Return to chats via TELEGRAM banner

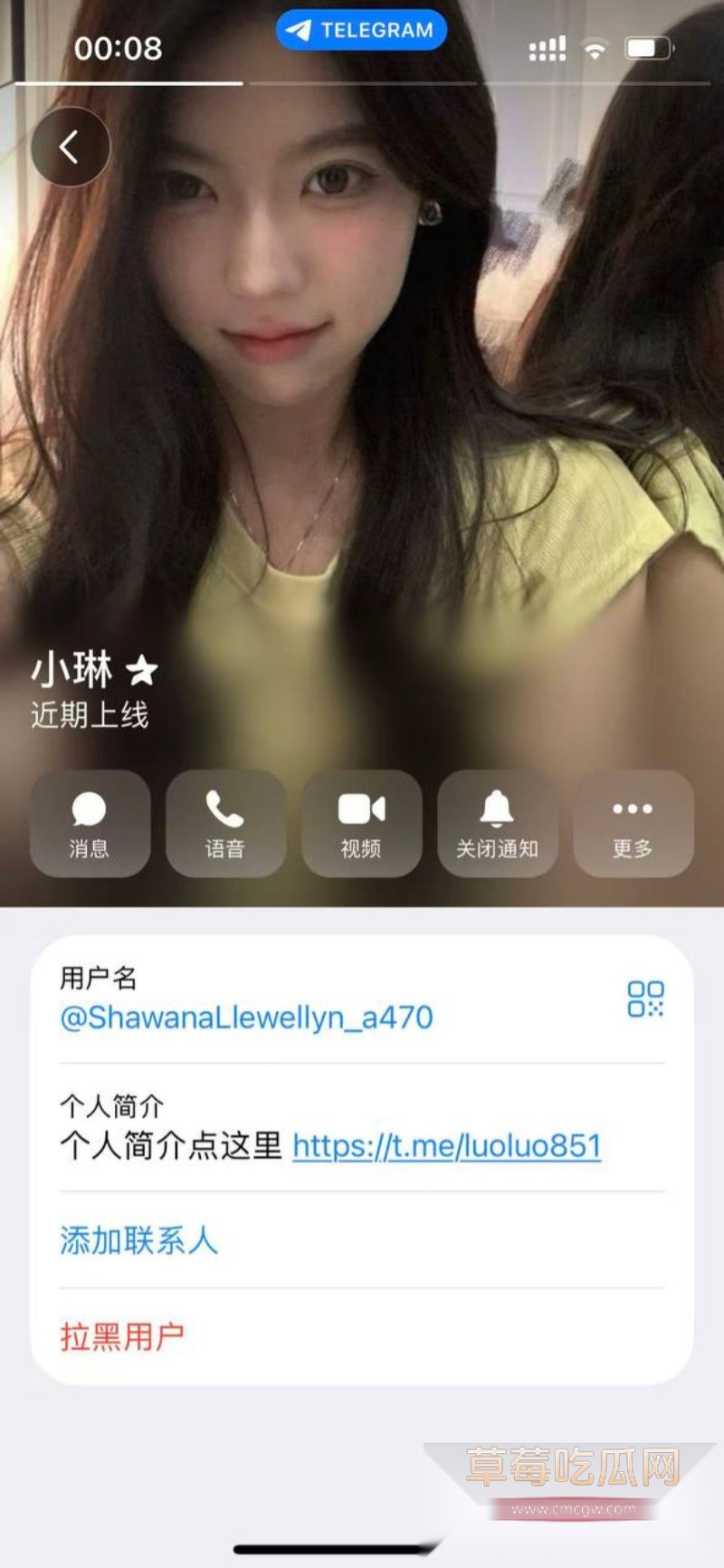[361, 29]
